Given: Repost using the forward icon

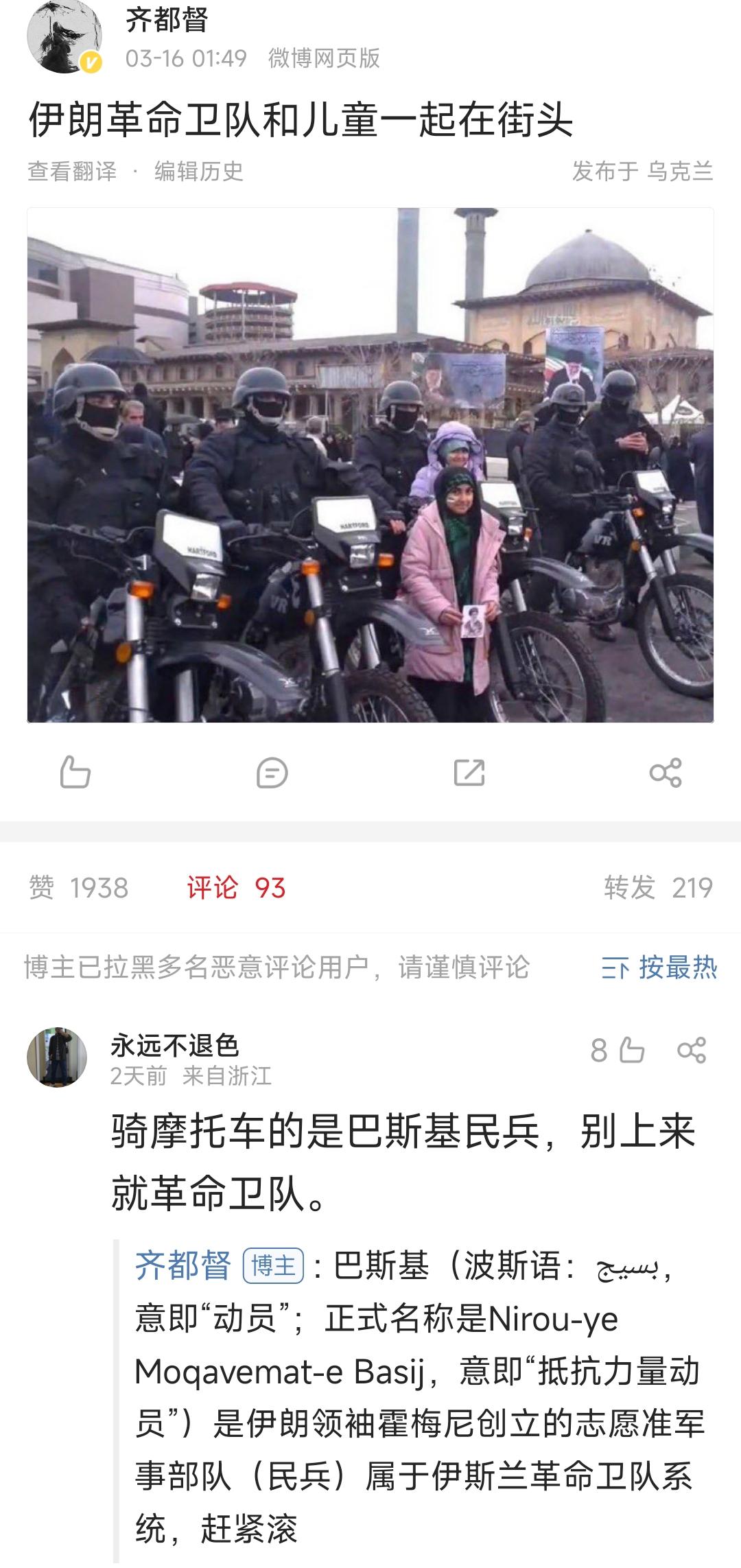Looking at the screenshot, I should tap(469, 773).
